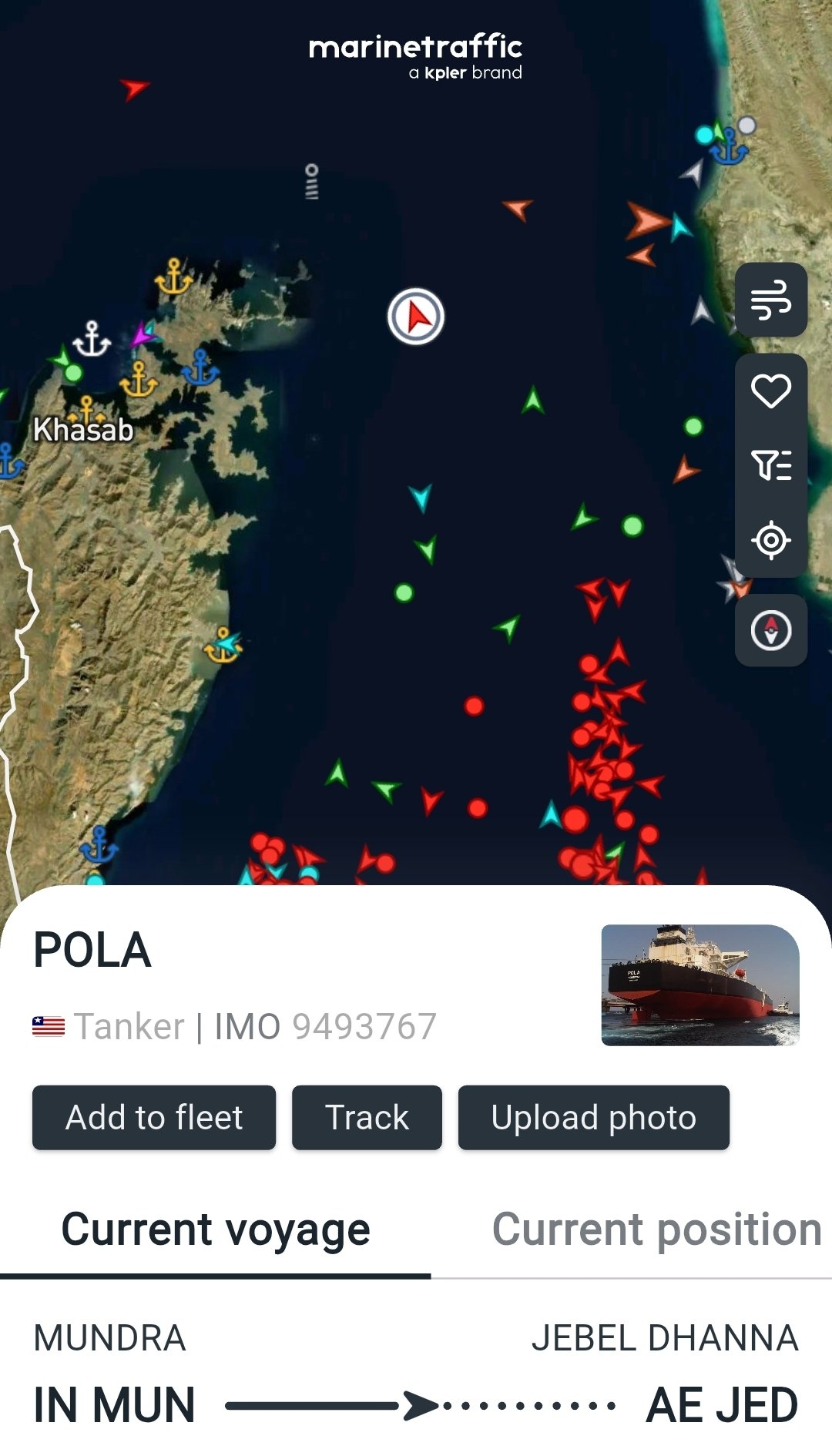Switch to Current position tab
The height and width of the screenshot is (1456, 832).
click(656, 1230)
